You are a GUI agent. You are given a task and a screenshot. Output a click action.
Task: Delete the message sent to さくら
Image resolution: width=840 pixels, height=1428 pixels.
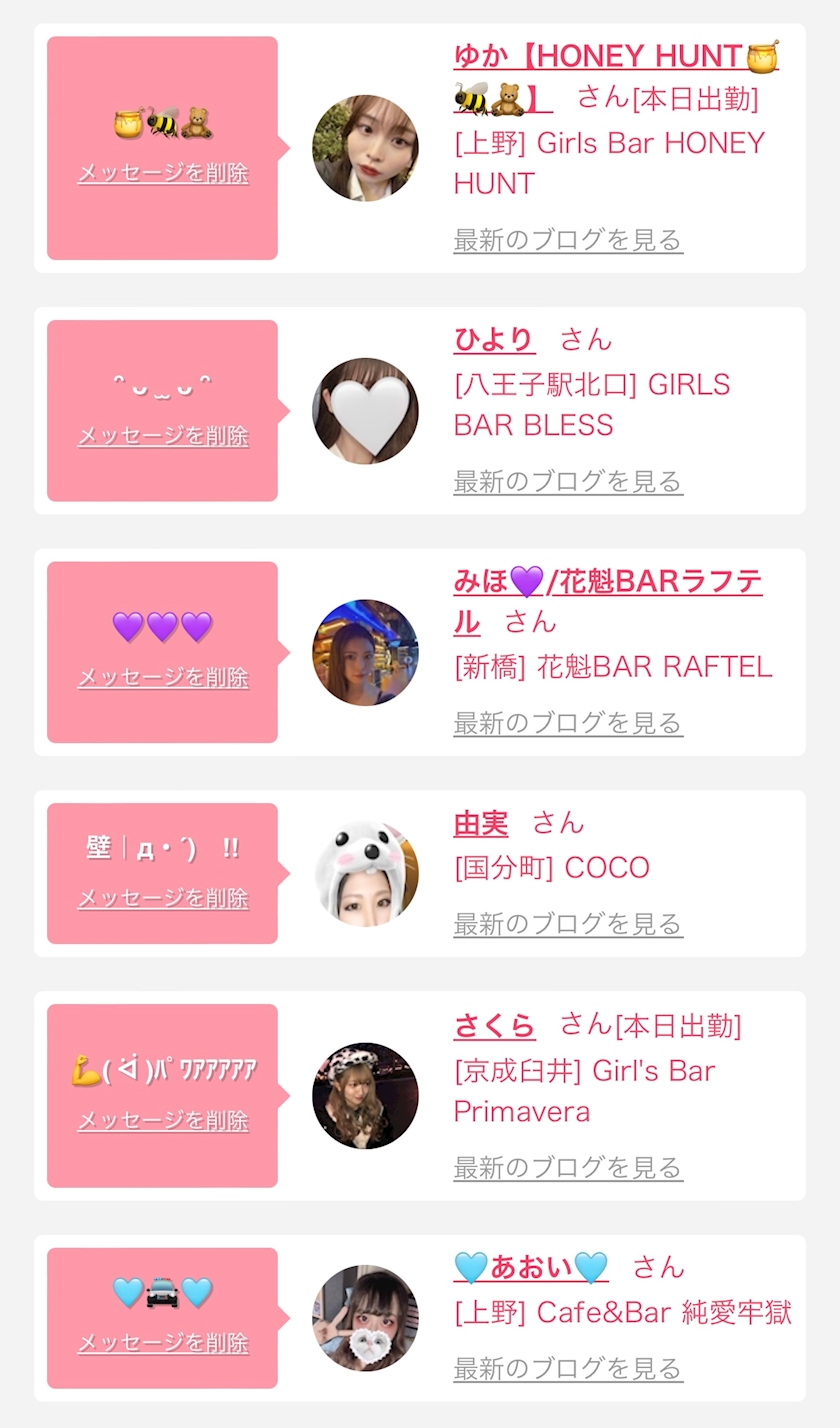point(163,1120)
